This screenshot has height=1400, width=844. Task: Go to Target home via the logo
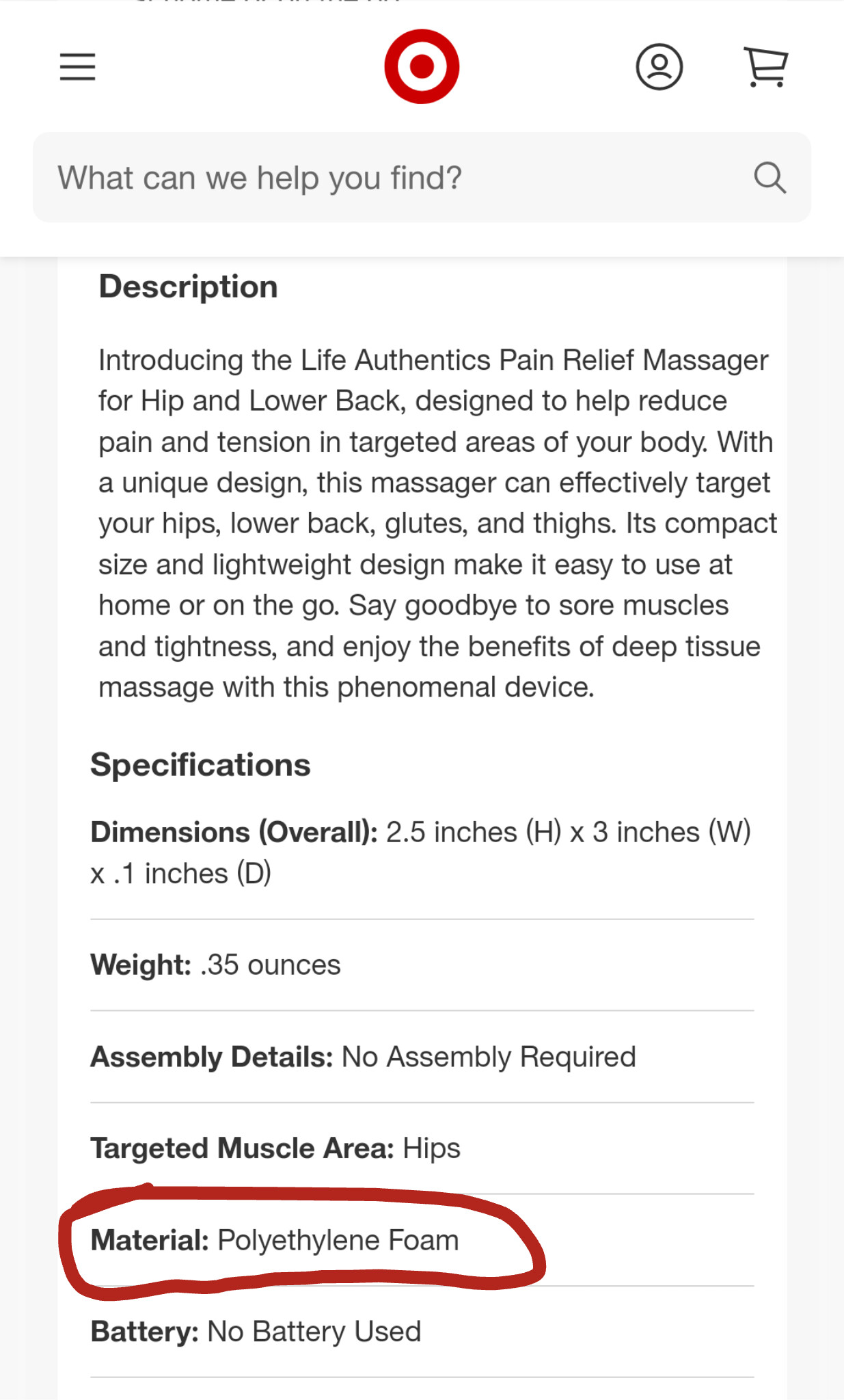422,66
